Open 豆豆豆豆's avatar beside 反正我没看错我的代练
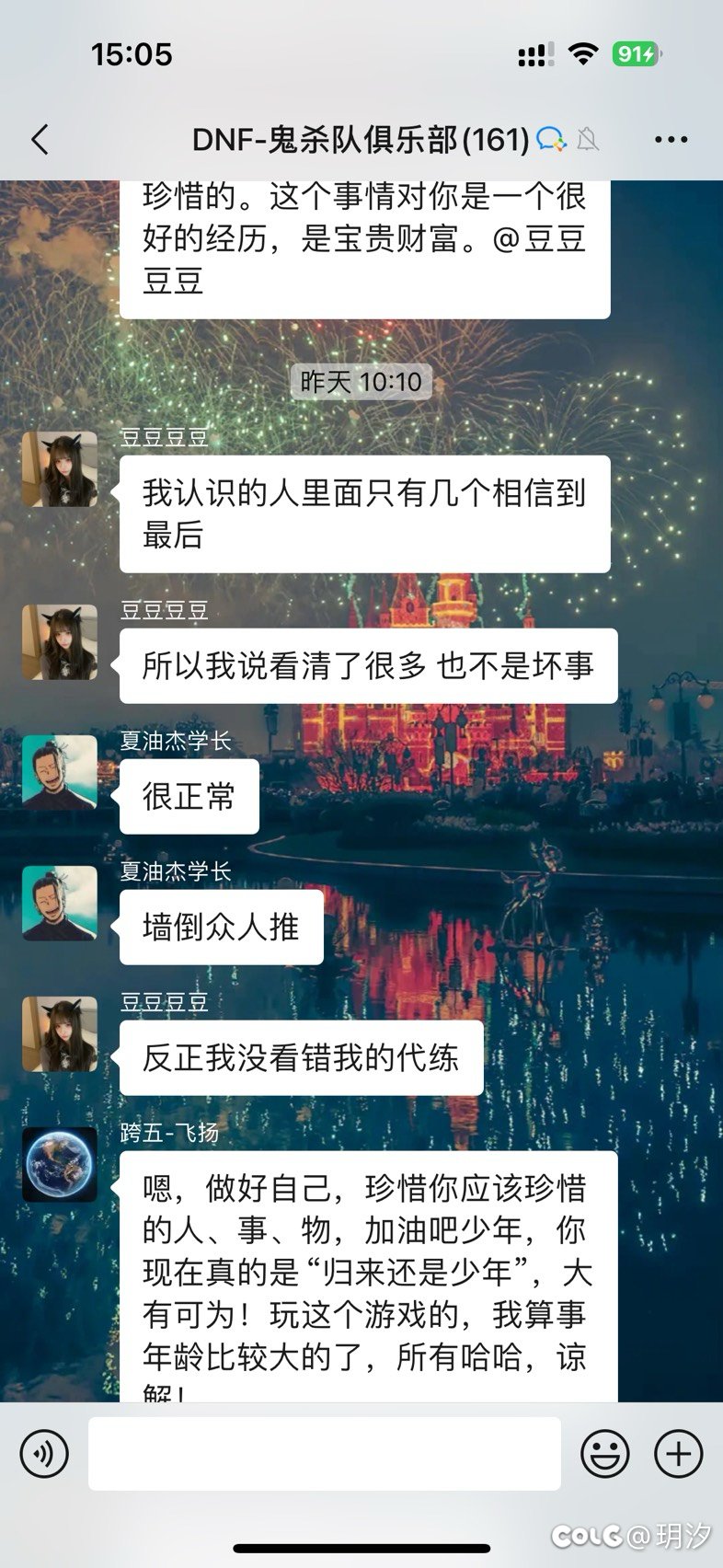 tap(60, 1033)
